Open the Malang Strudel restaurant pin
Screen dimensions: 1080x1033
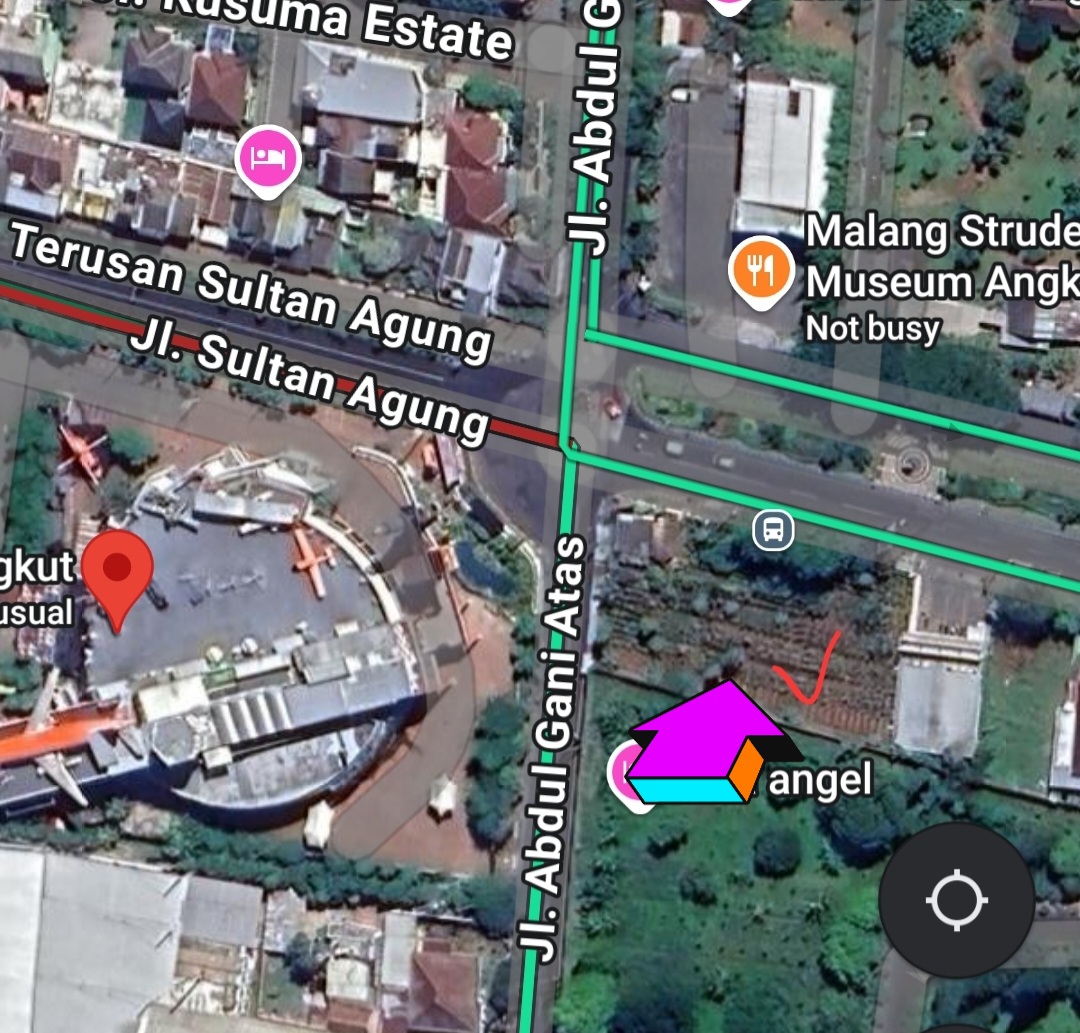coord(762,270)
